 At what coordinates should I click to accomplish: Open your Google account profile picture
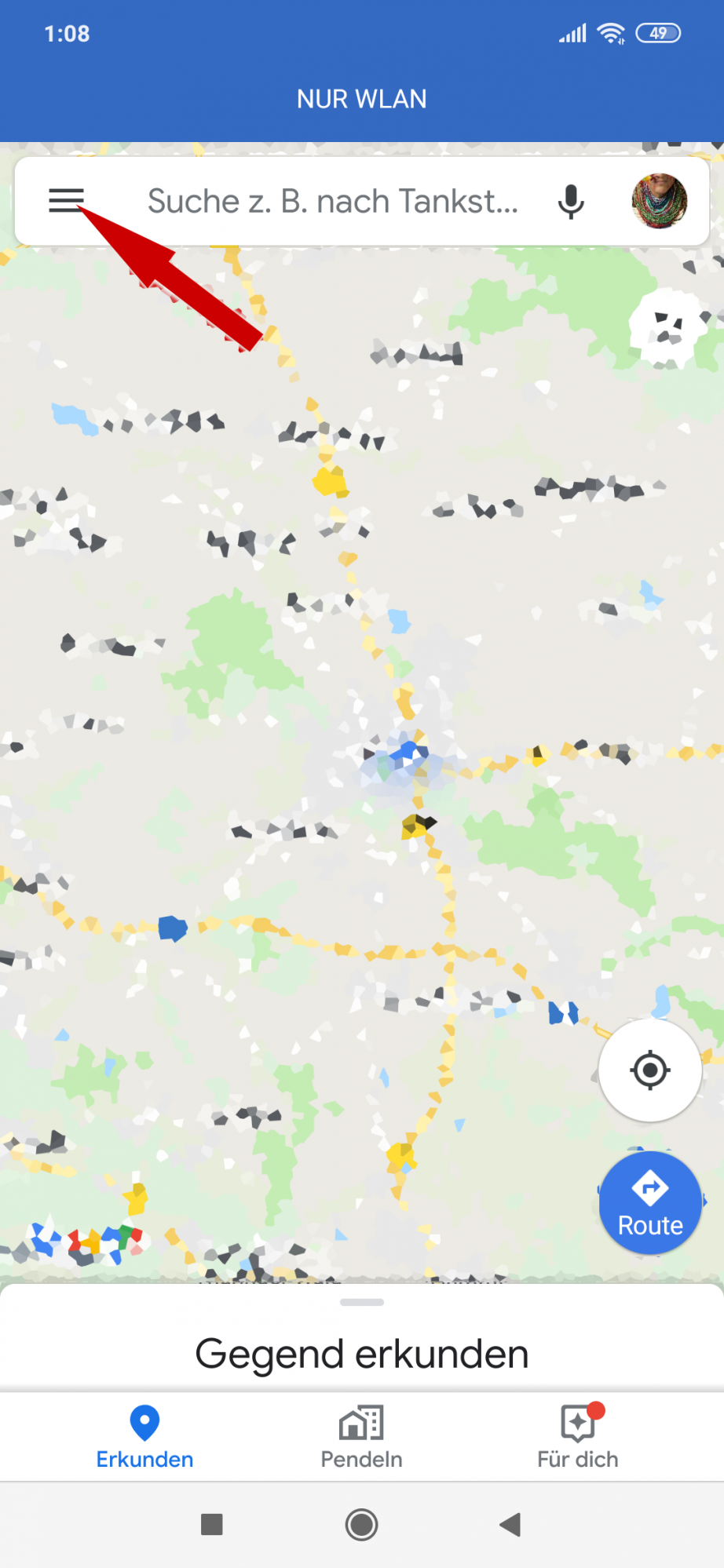click(660, 201)
